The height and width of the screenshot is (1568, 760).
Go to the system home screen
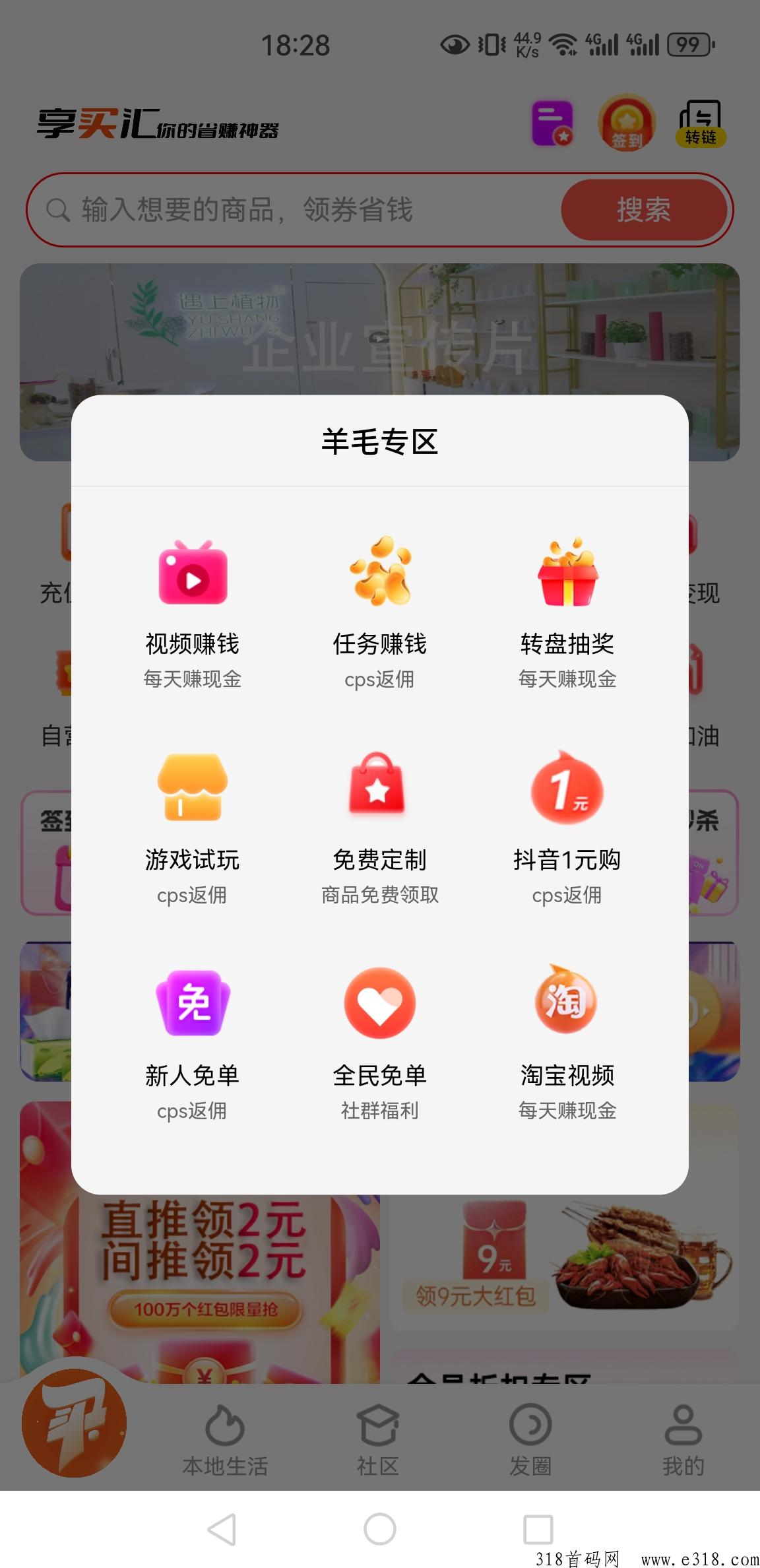coord(380,1529)
